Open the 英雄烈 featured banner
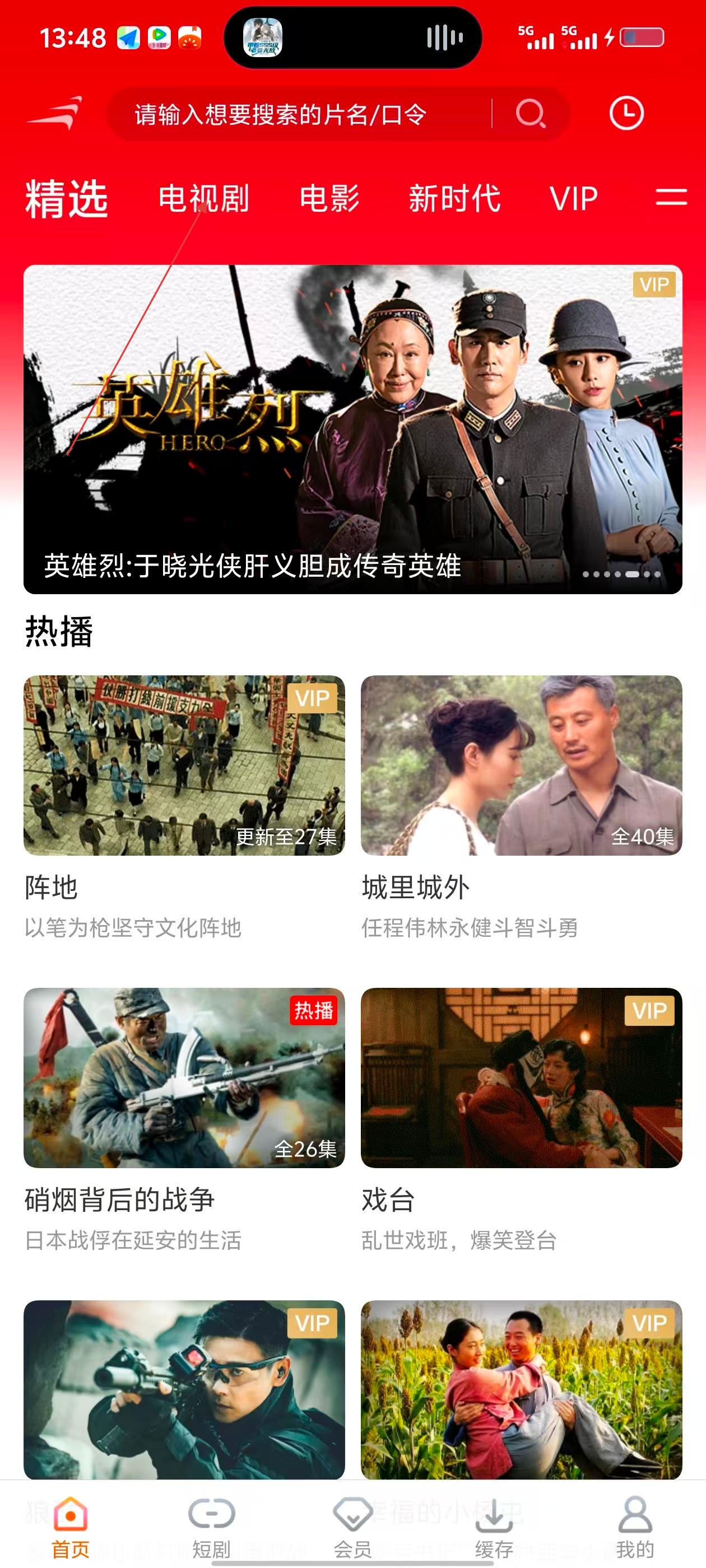 pos(352,429)
